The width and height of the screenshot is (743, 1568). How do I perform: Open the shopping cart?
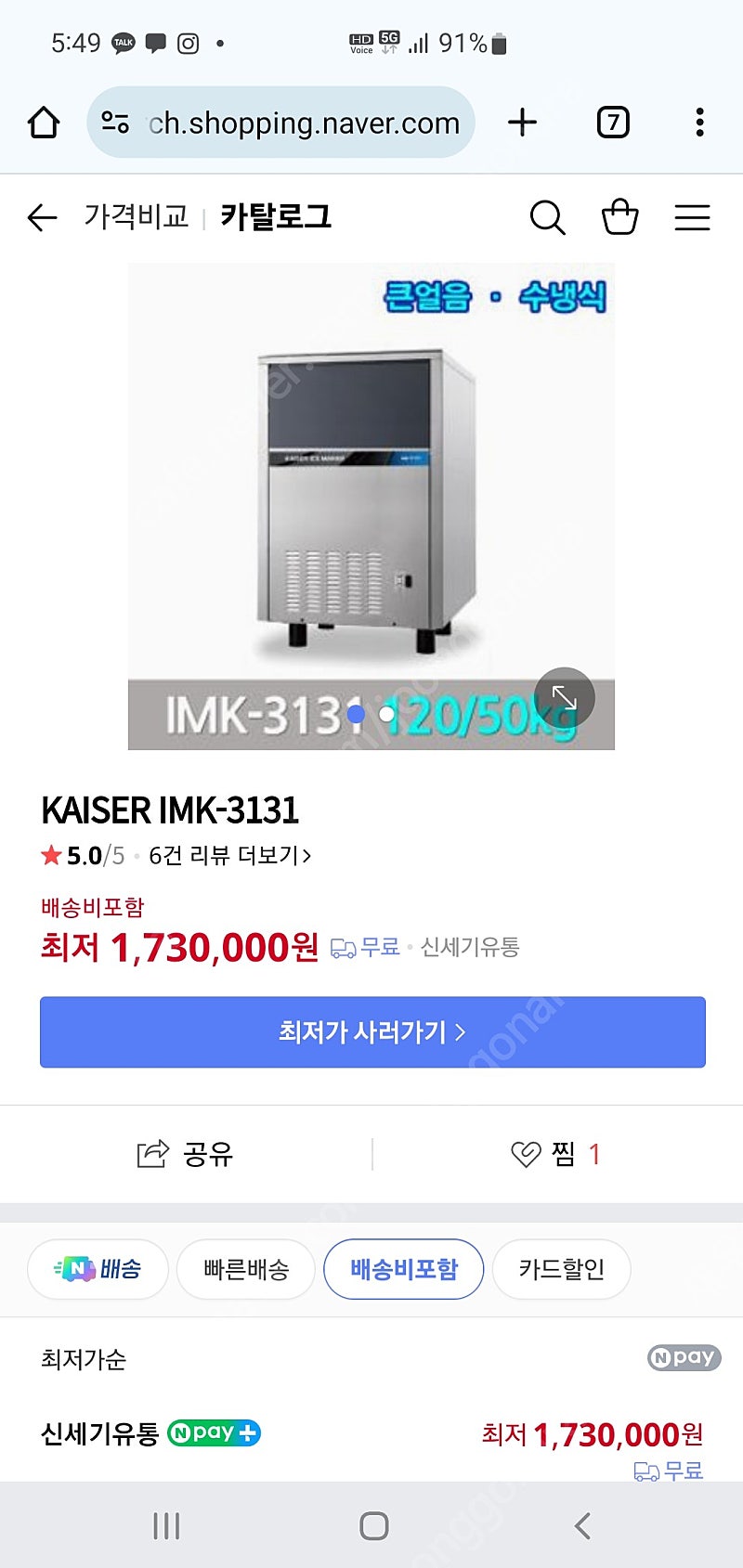click(x=619, y=217)
